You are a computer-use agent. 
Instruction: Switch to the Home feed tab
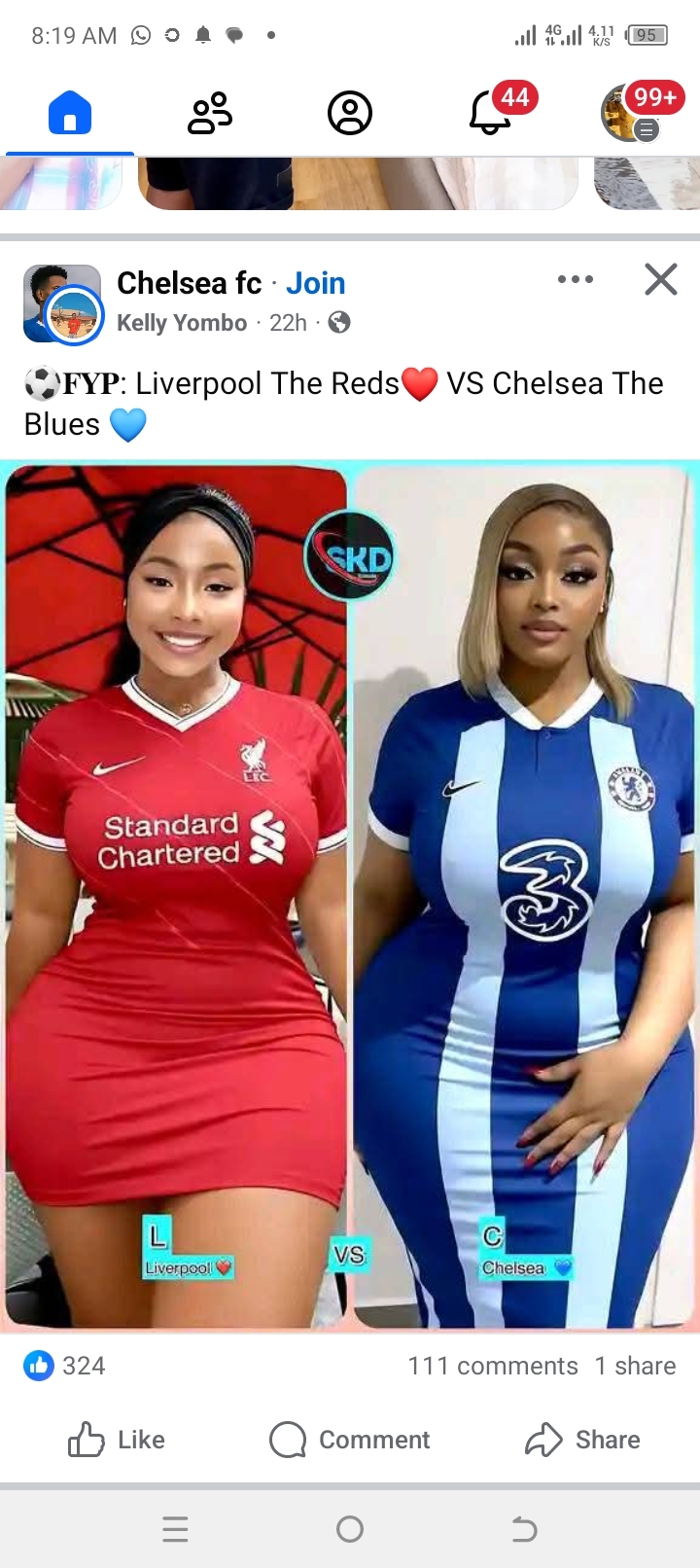70,114
